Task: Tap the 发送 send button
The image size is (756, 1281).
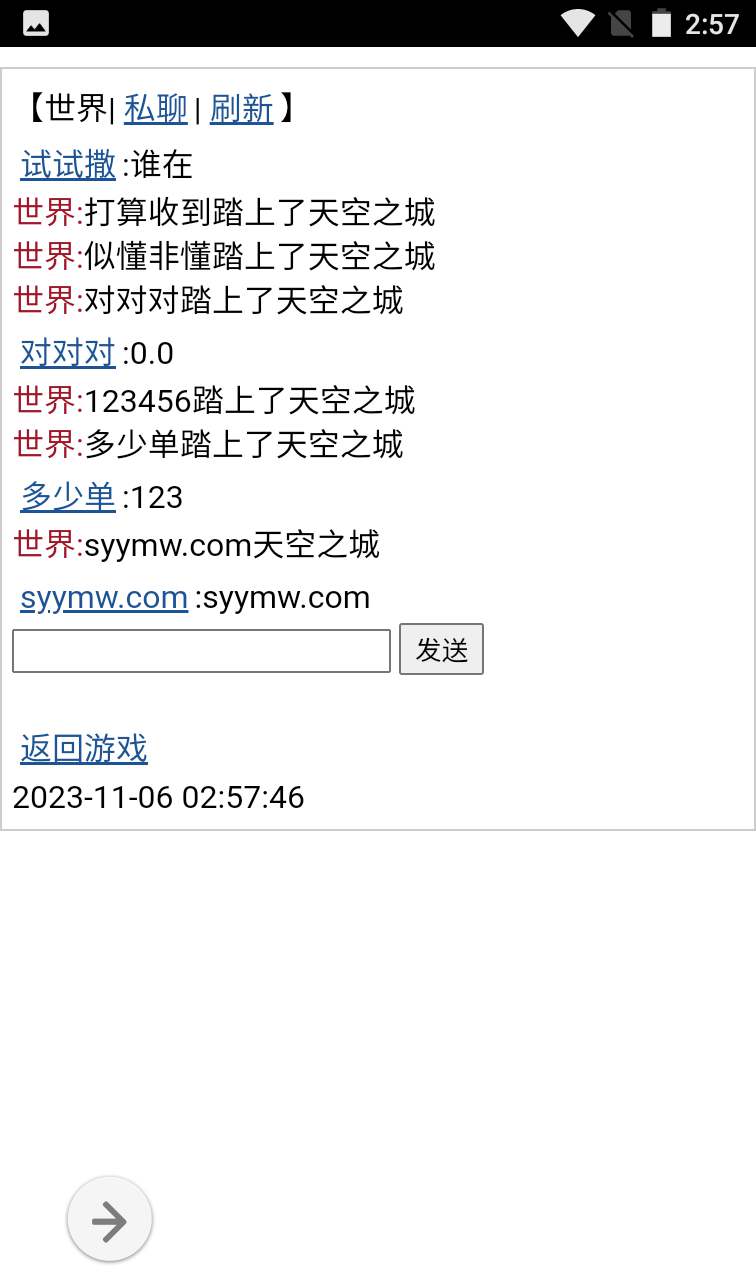Action: 442,649
